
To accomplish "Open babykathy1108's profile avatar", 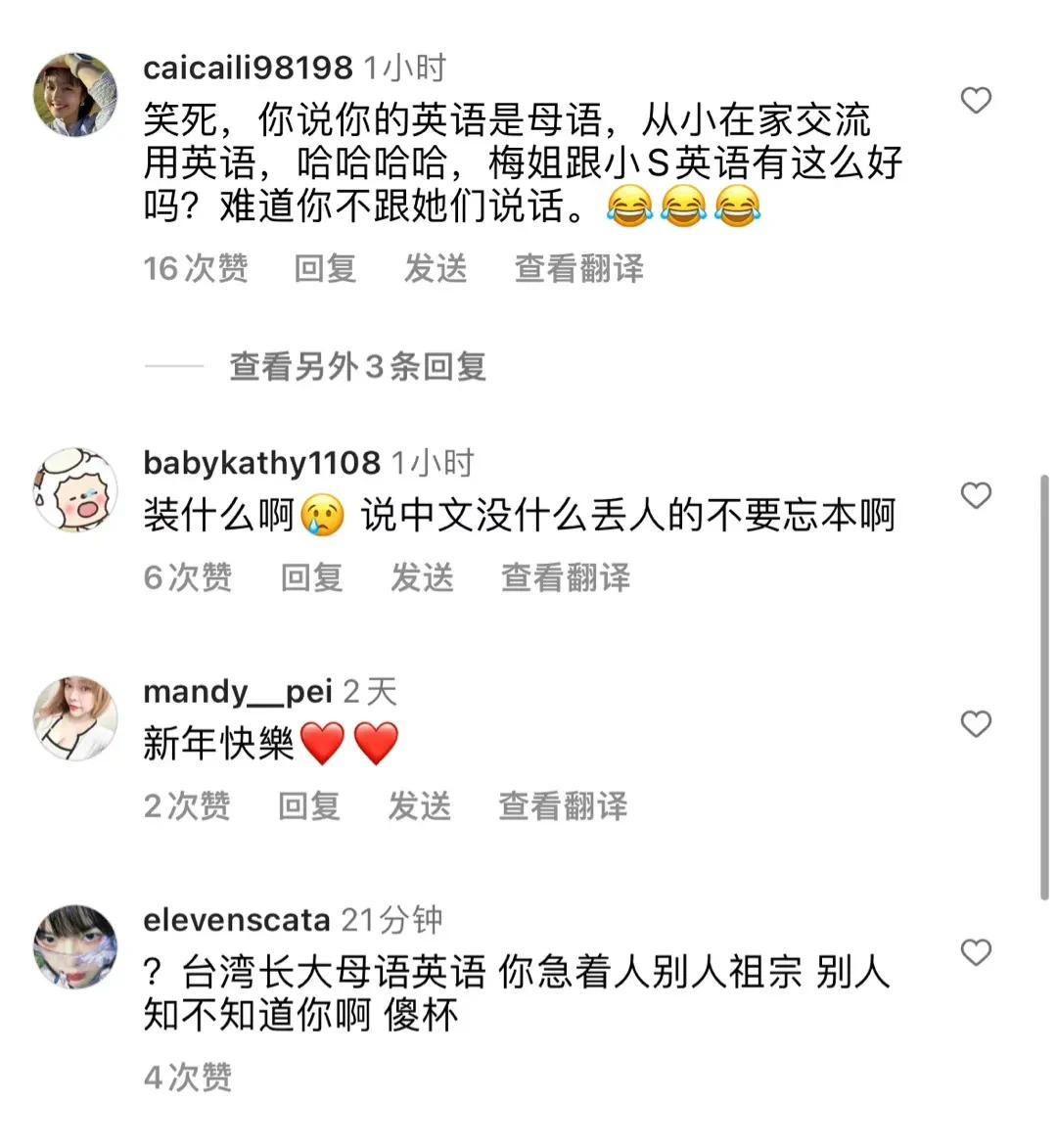I will point(75,489).
